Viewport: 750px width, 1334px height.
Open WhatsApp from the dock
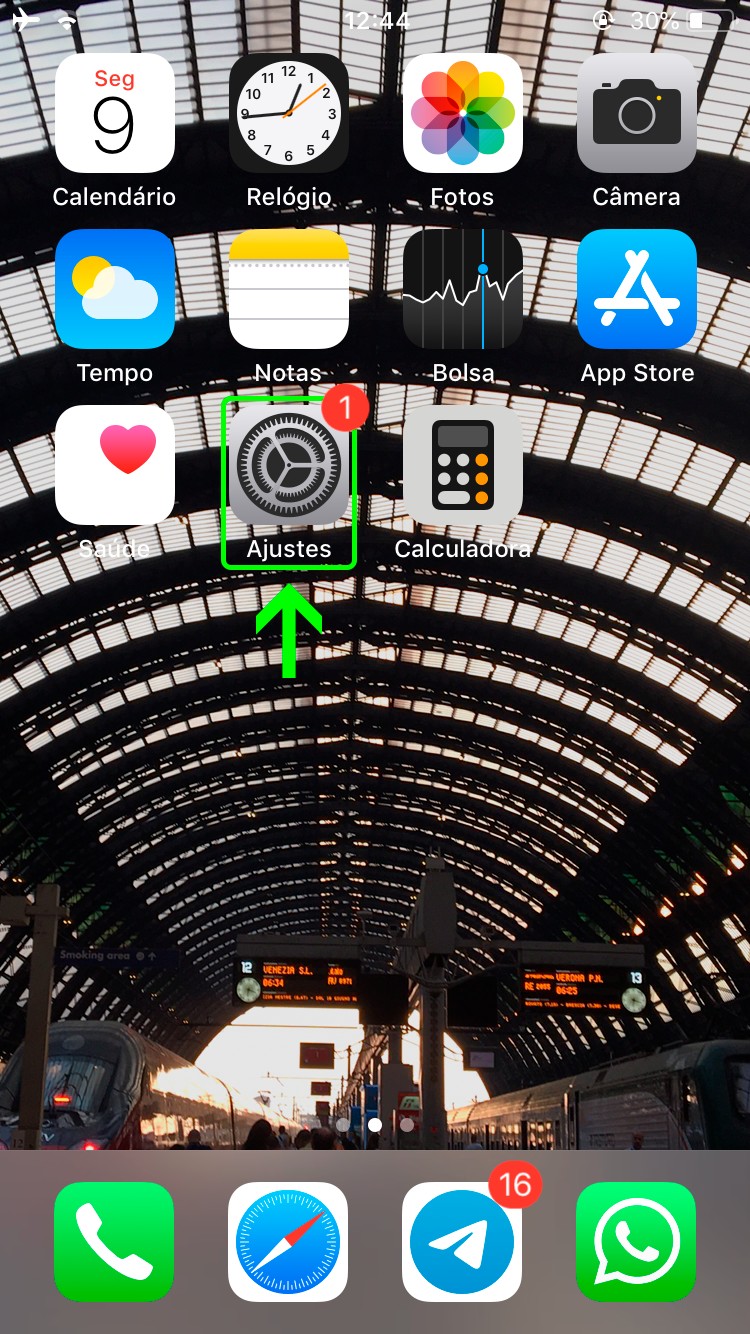coord(636,1241)
